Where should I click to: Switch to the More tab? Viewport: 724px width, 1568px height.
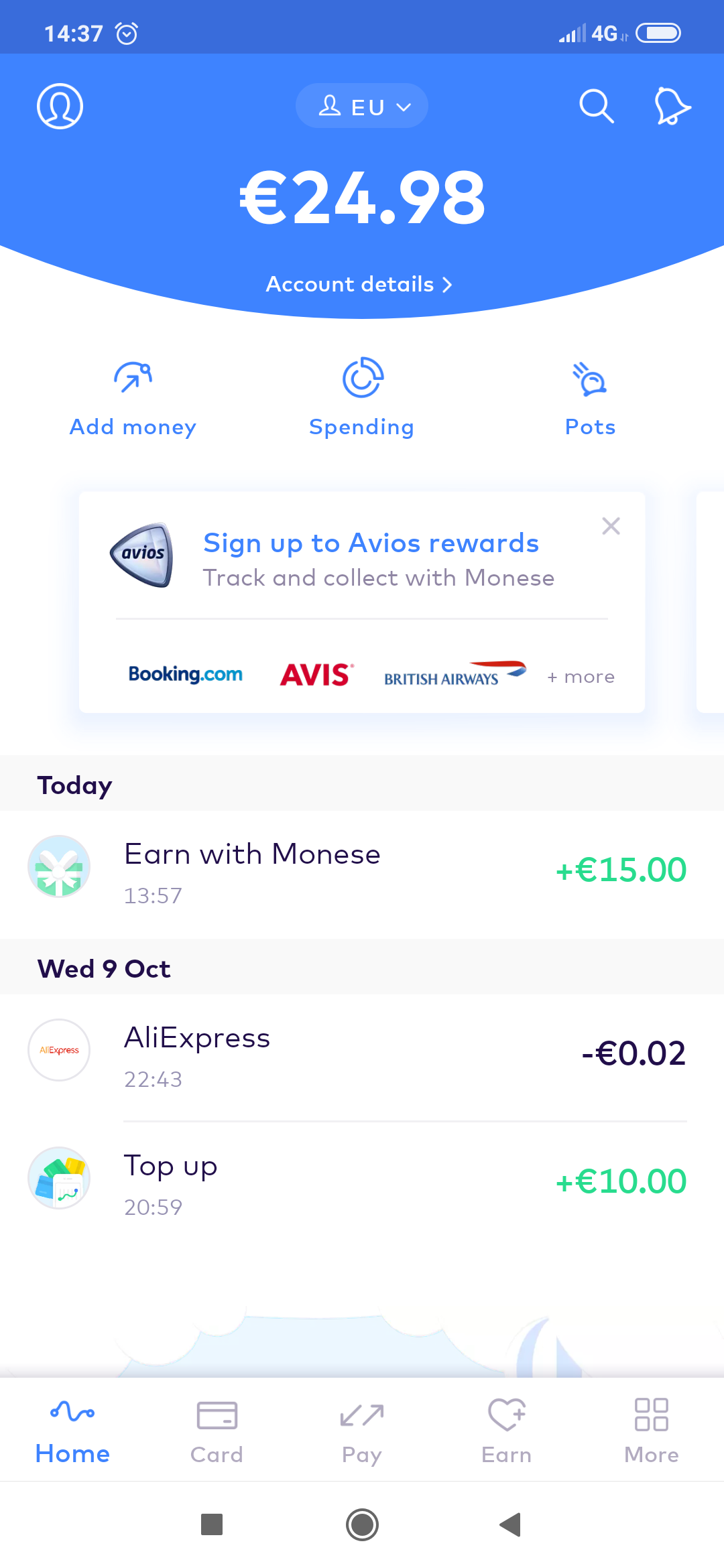point(652,1431)
